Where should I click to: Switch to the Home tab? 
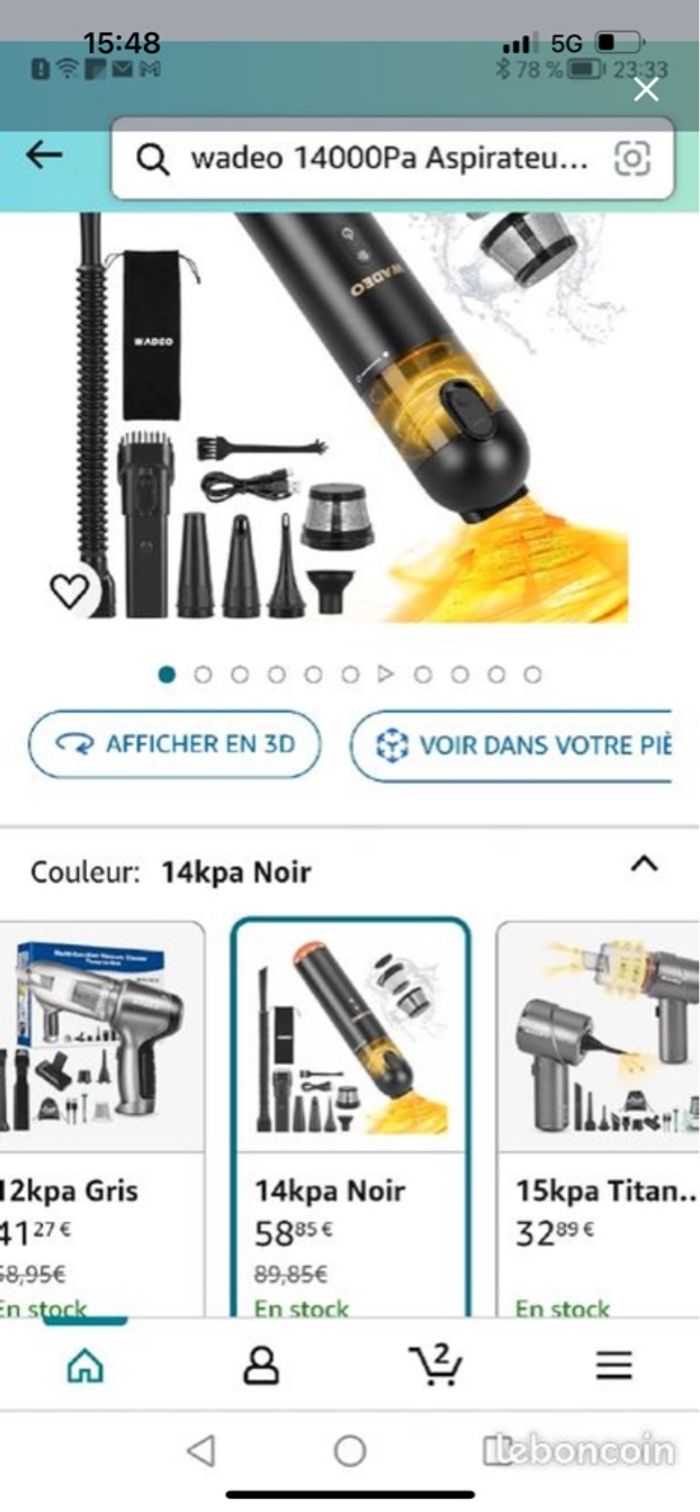tap(86, 1365)
